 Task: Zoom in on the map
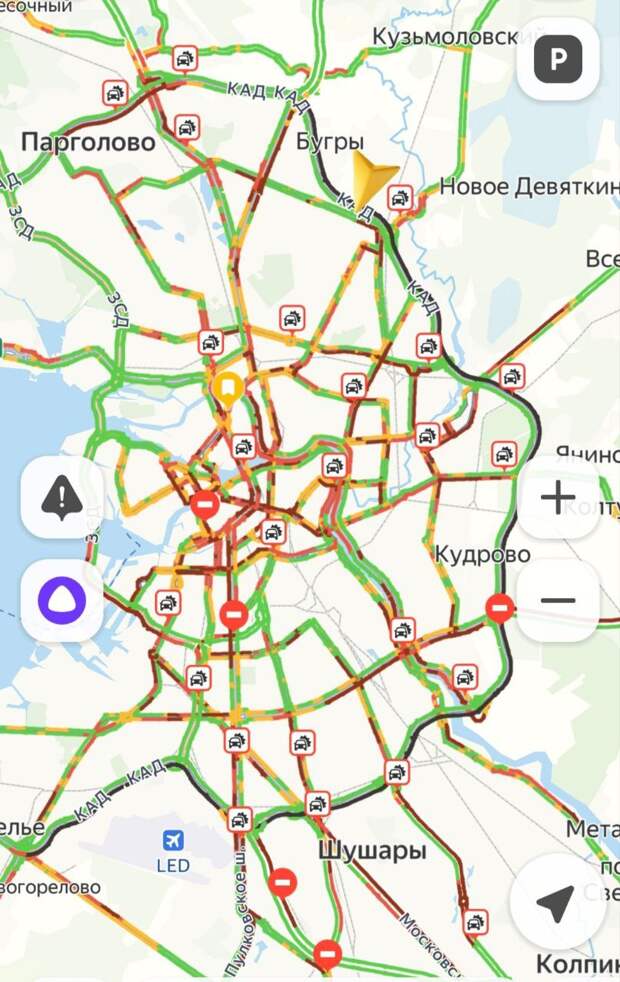pos(558,497)
